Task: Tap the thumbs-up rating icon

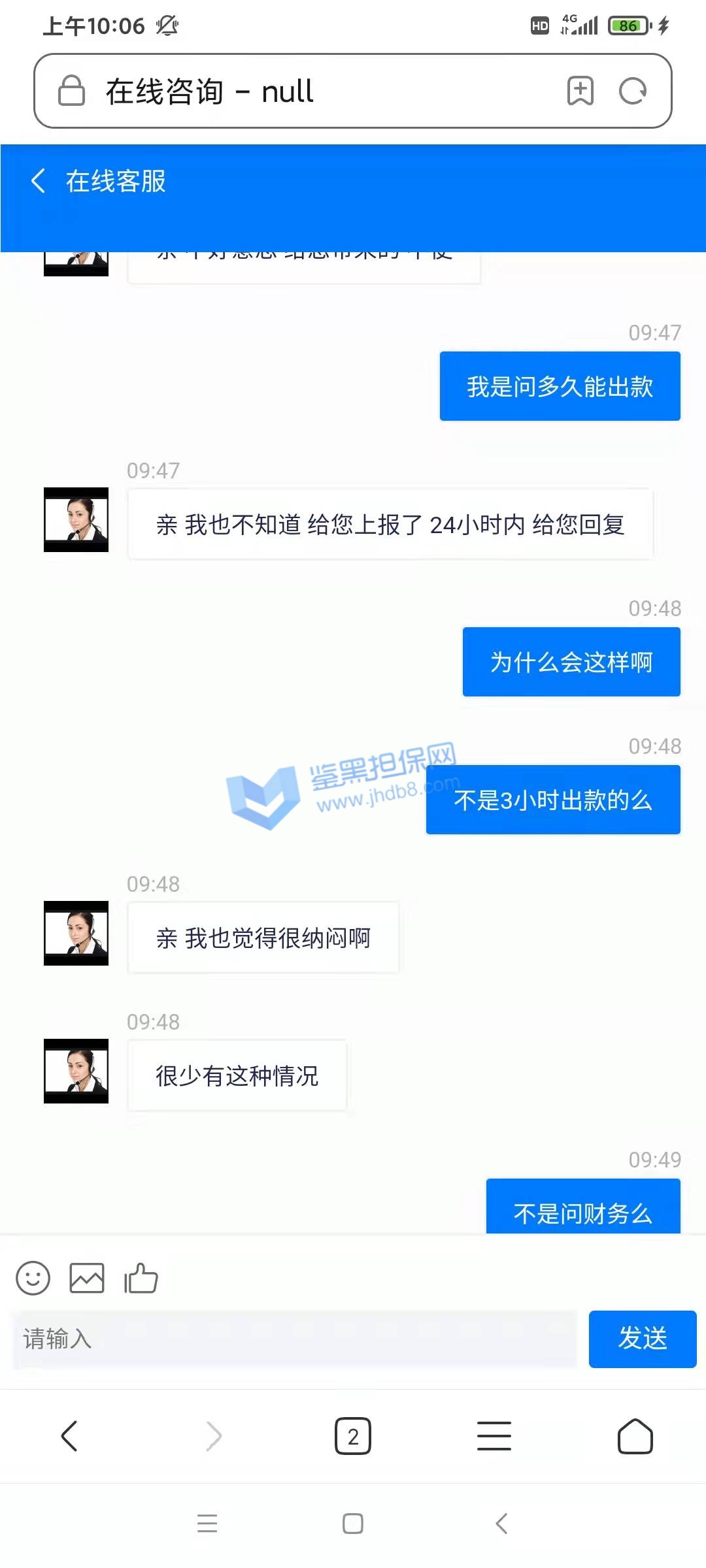Action: pos(141,1278)
